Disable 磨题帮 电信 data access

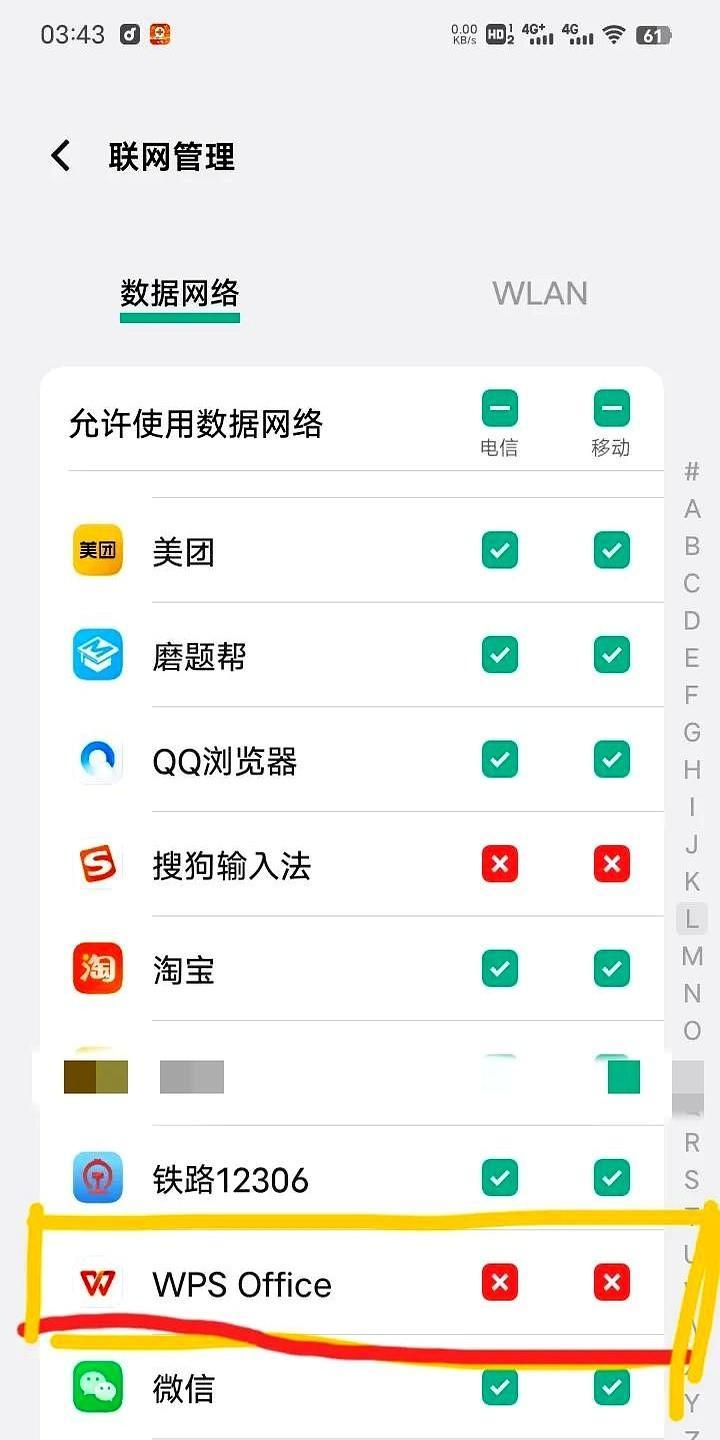pyautogui.click(x=500, y=655)
